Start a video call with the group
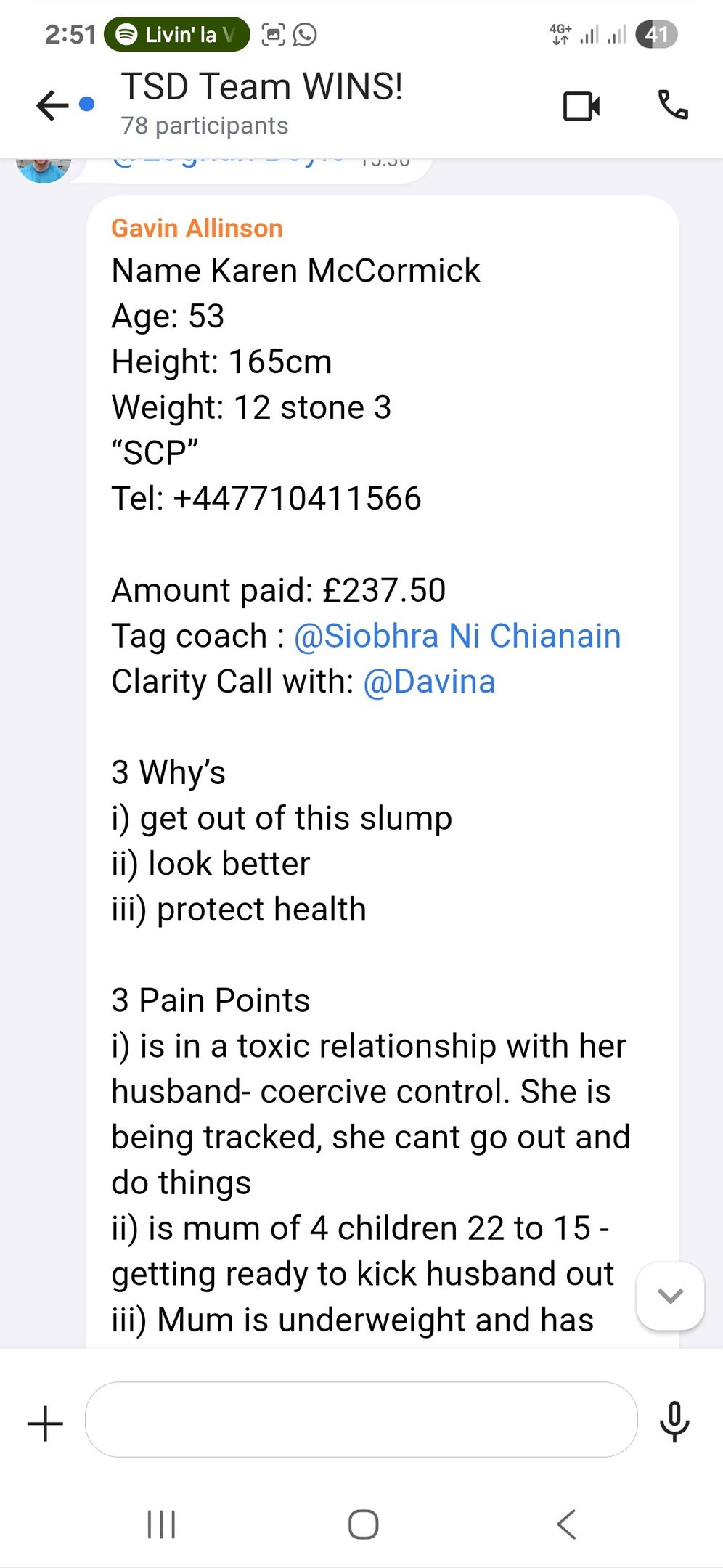The image size is (723, 1568). click(581, 106)
